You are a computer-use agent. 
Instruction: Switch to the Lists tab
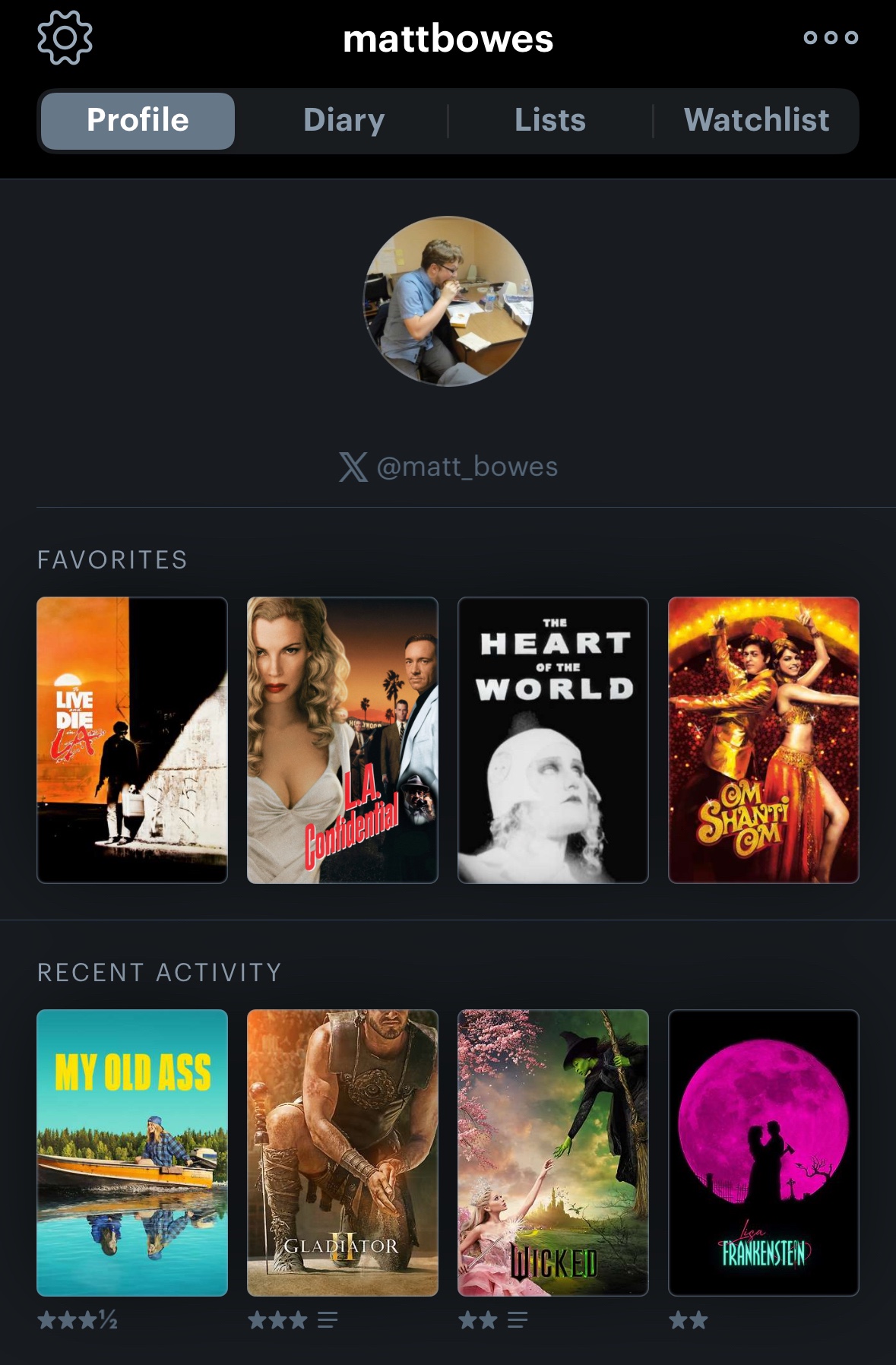(x=550, y=121)
